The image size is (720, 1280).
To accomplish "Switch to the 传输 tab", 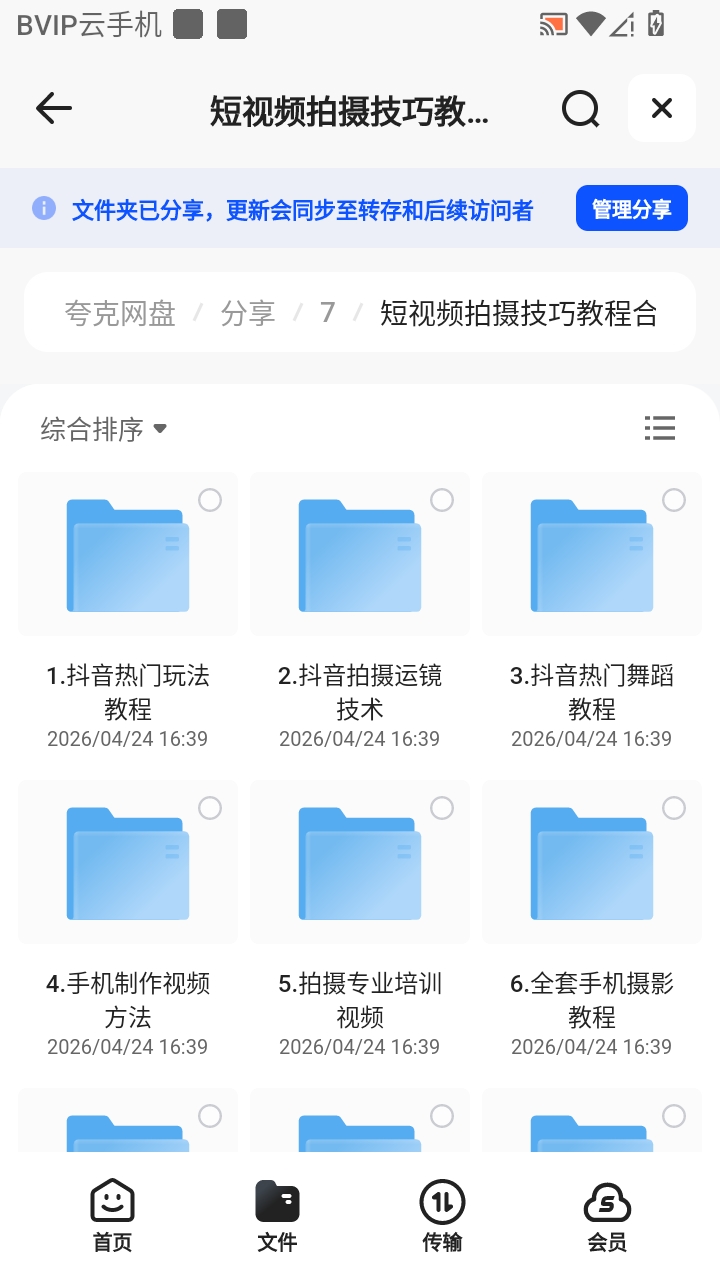I will click(x=442, y=1215).
